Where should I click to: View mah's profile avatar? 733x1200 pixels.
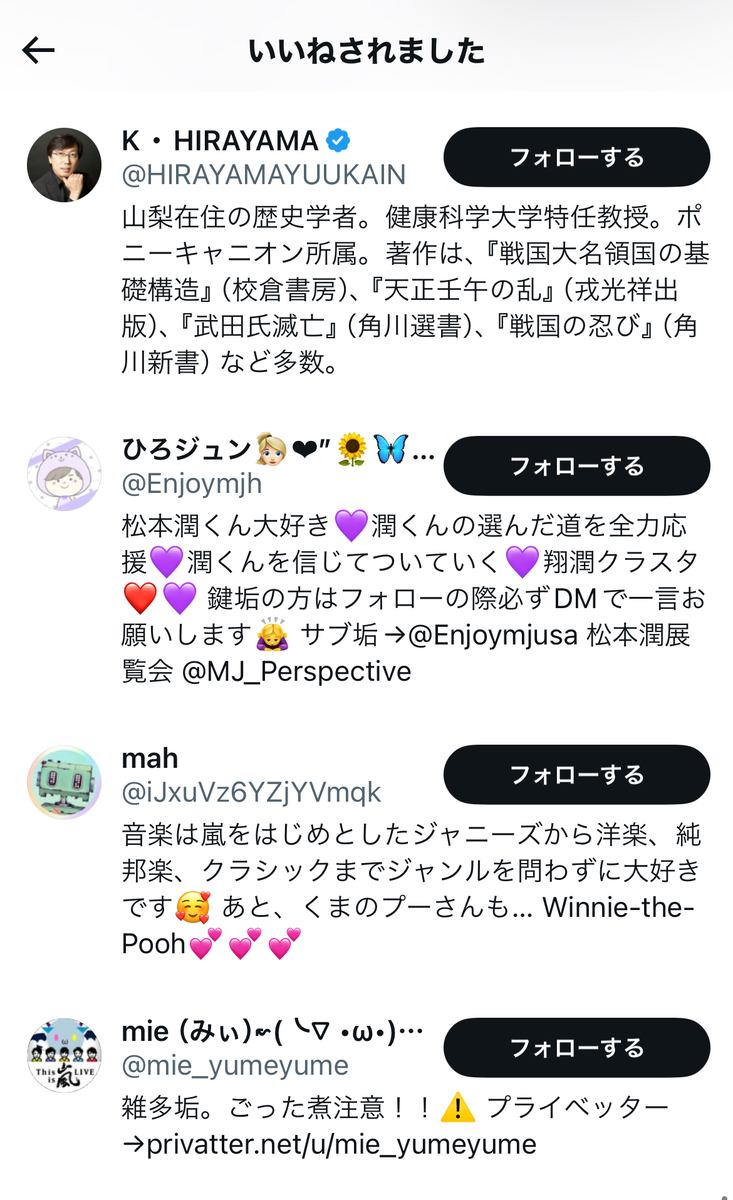pos(64,782)
